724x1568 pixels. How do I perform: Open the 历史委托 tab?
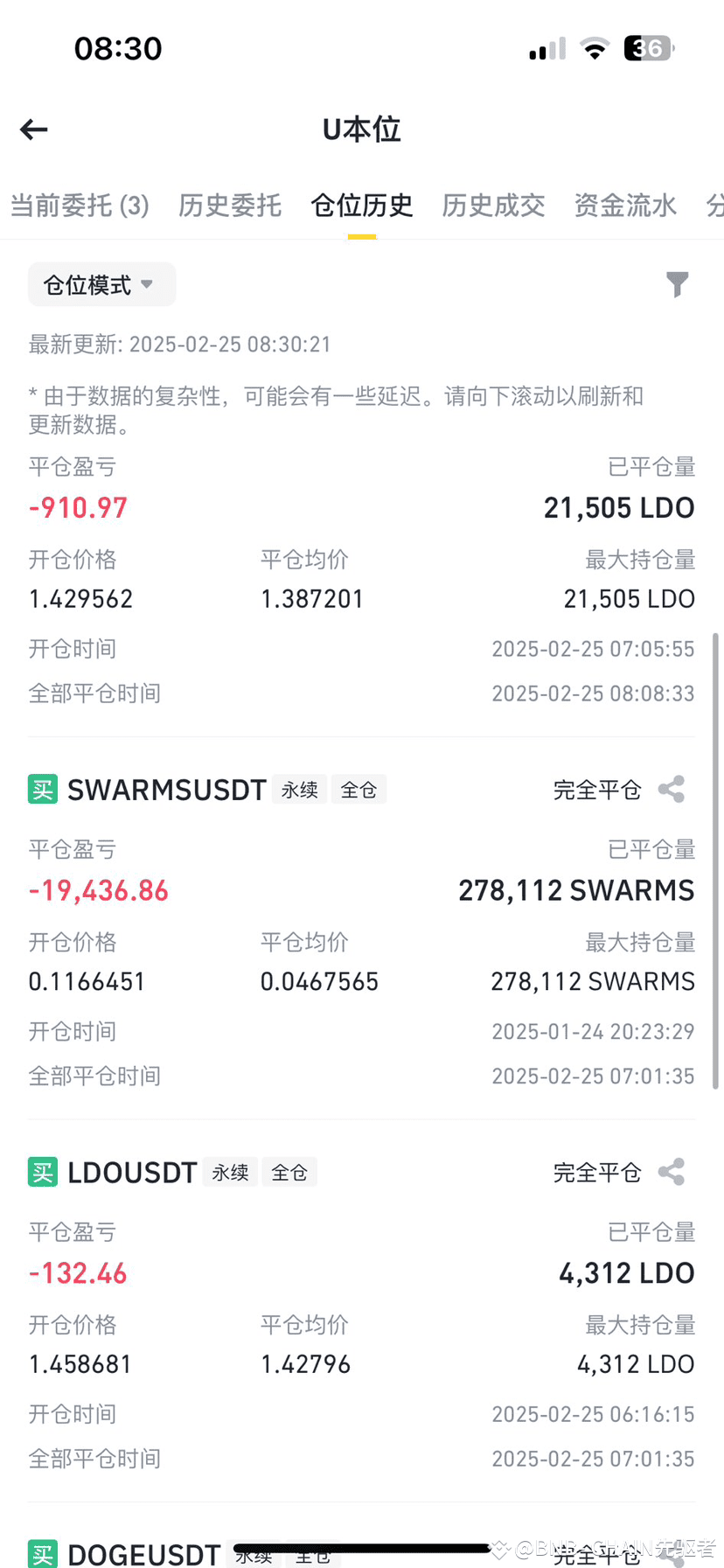[x=230, y=206]
